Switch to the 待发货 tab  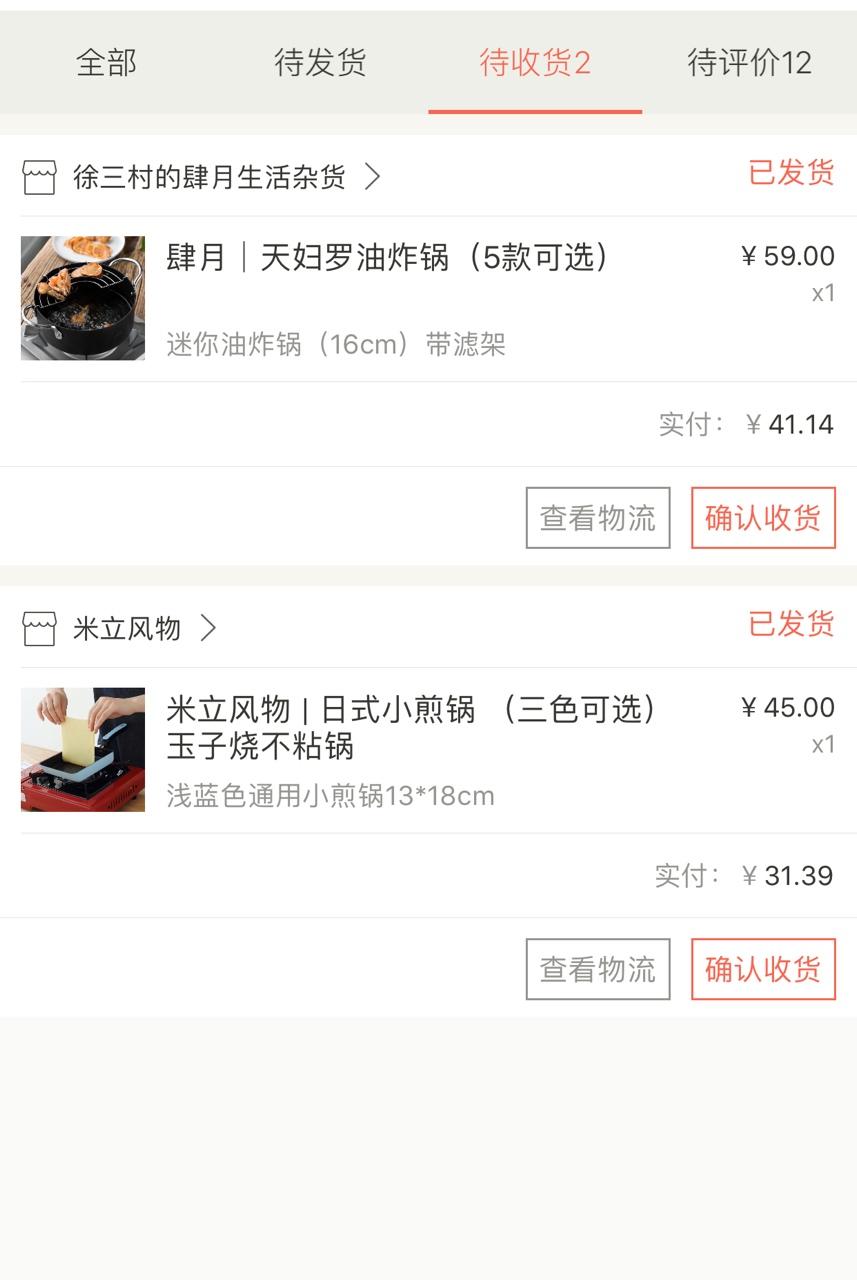[x=320, y=63]
